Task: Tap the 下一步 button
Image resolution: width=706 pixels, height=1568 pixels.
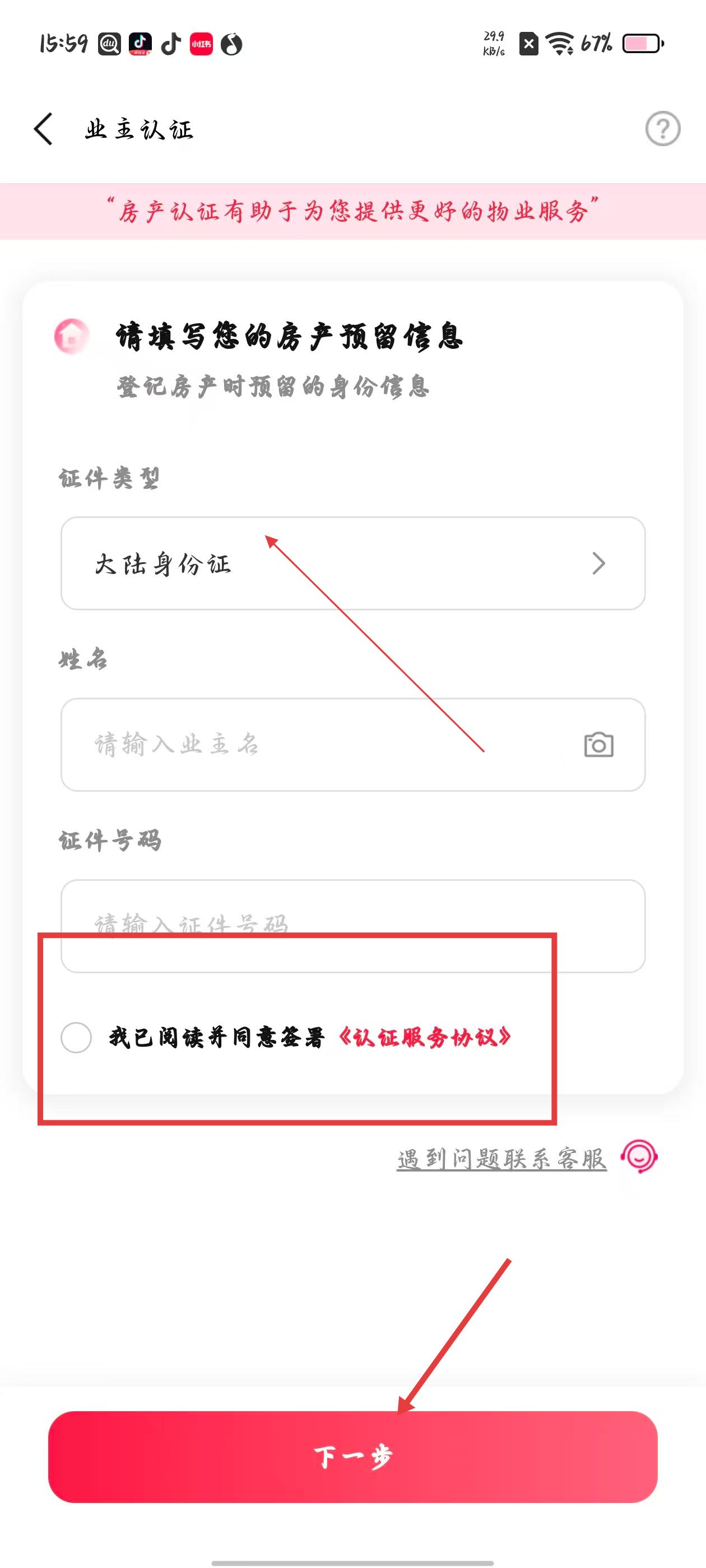Action: [352, 1457]
